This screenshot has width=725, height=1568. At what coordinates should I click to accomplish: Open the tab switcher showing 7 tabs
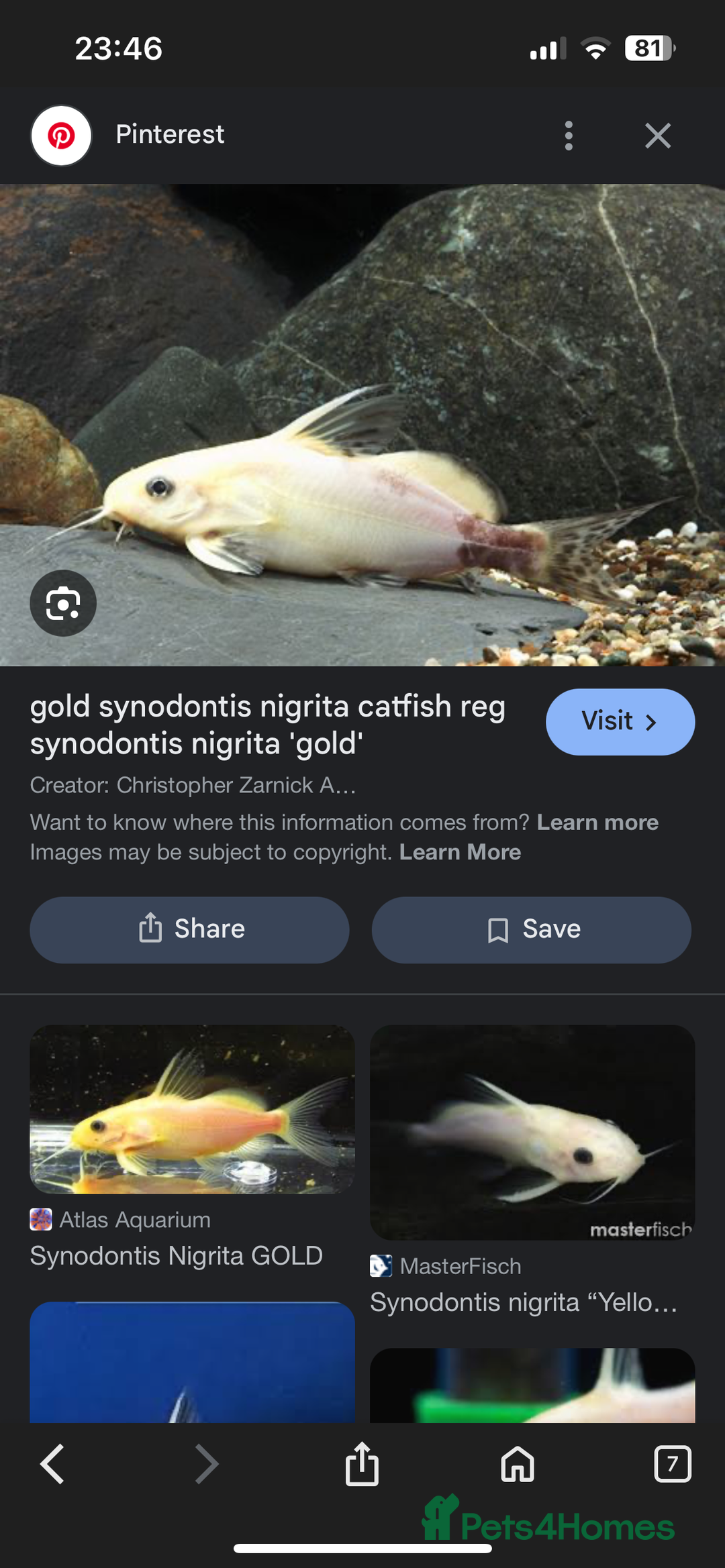[x=672, y=1464]
